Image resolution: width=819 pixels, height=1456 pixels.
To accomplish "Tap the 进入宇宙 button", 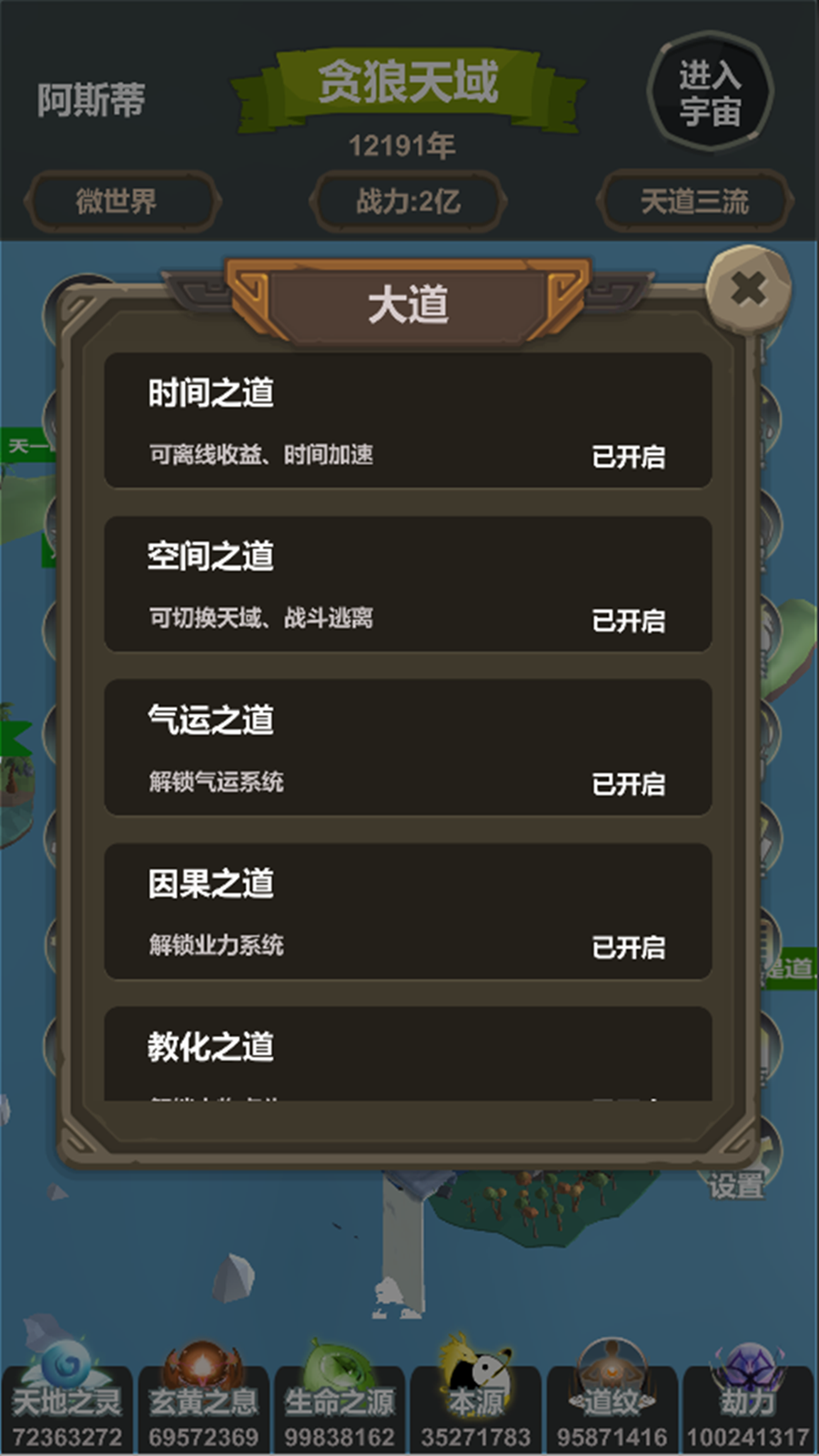I will 710,93.
